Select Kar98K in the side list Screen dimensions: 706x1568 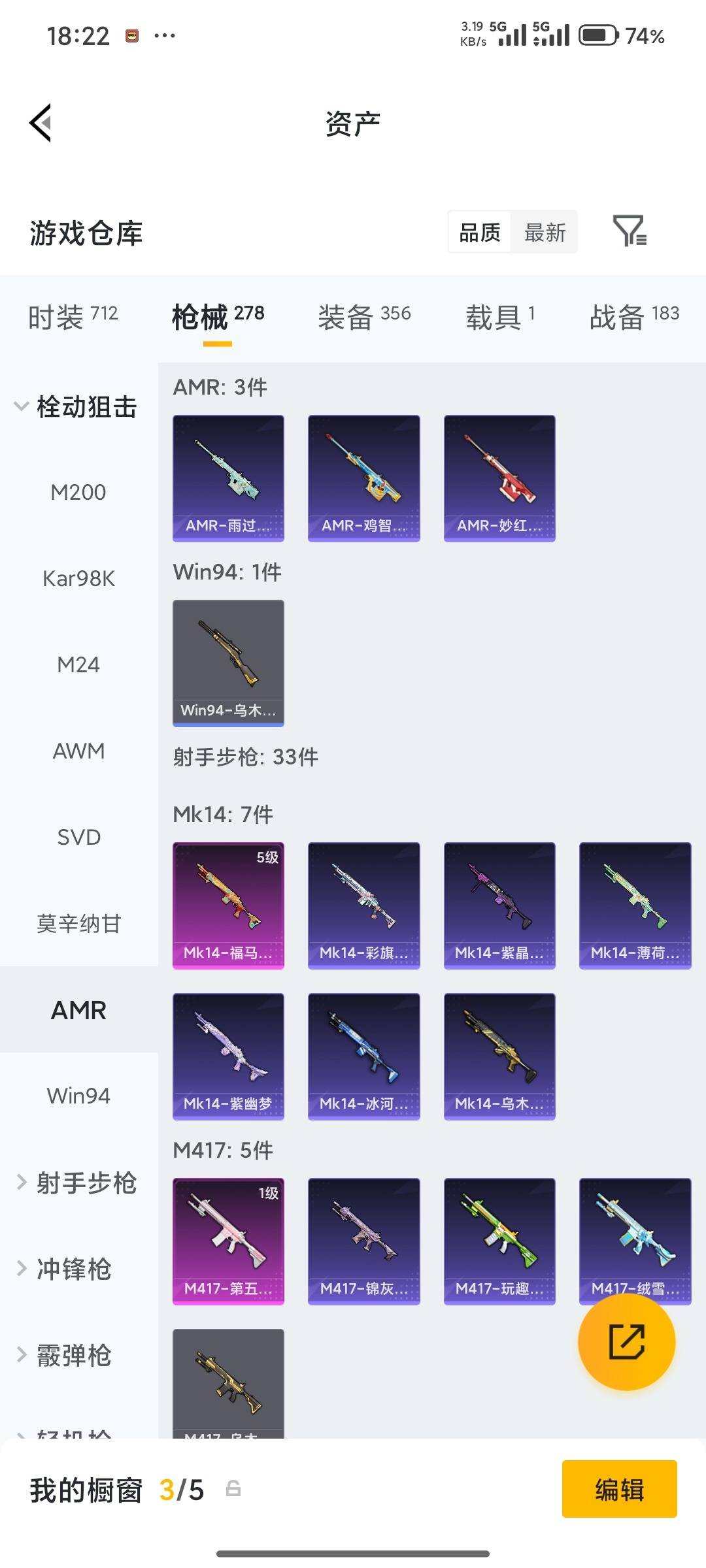[x=78, y=578]
